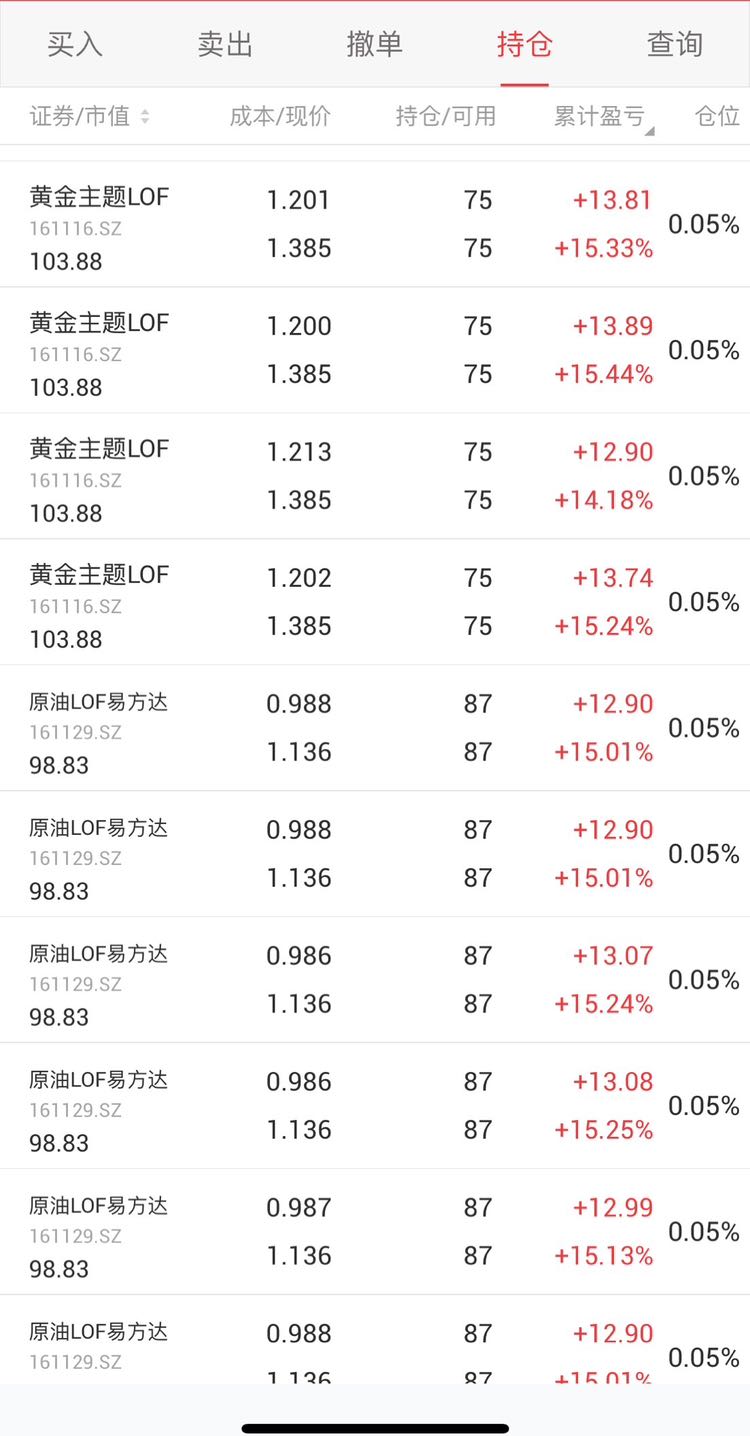The width and height of the screenshot is (750, 1436).
Task: Expand the 累计盈亏 column dropdown
Action: click(x=604, y=117)
